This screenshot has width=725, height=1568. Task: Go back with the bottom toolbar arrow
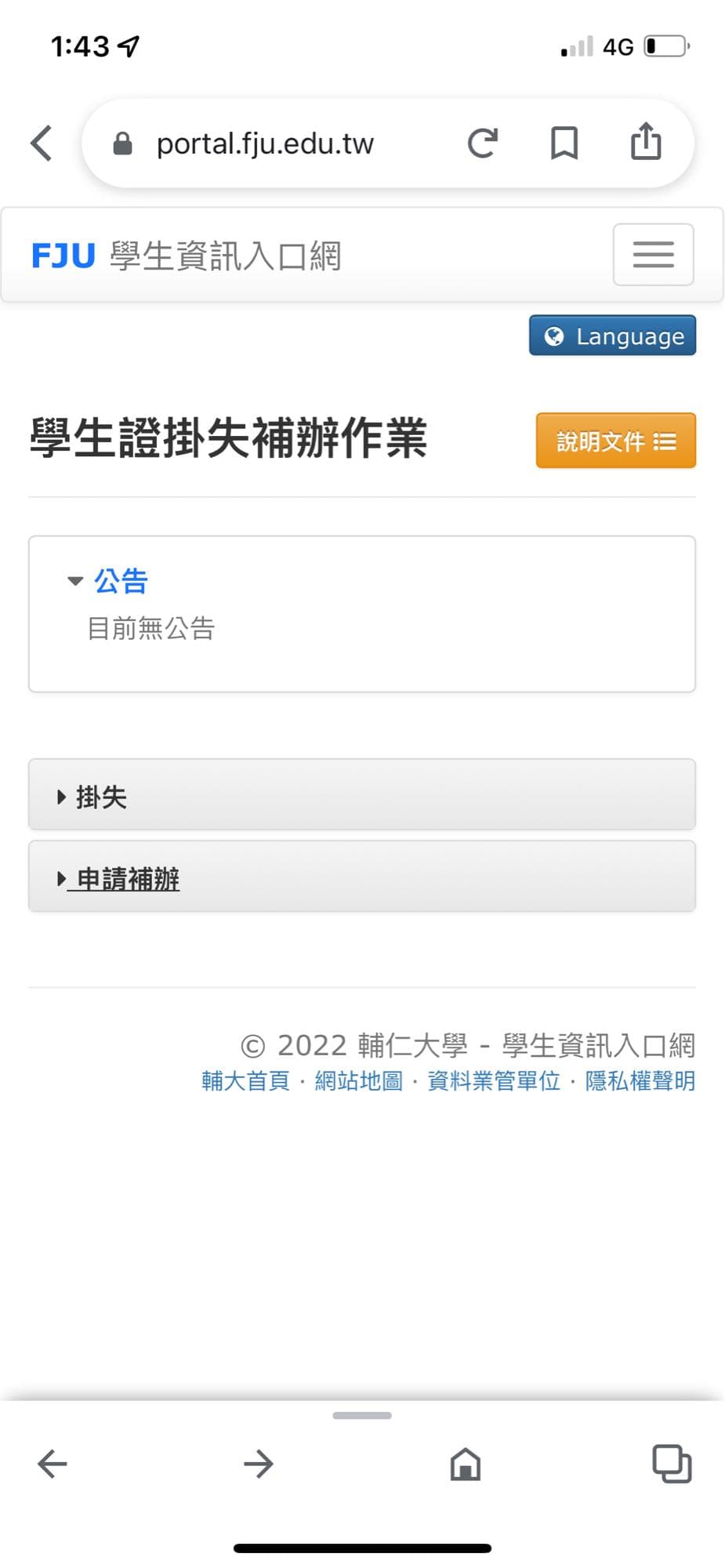click(x=53, y=1464)
